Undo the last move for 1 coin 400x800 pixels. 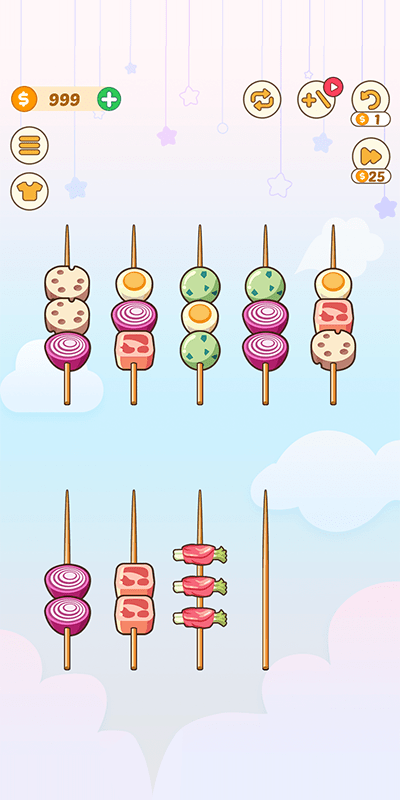pos(370,104)
